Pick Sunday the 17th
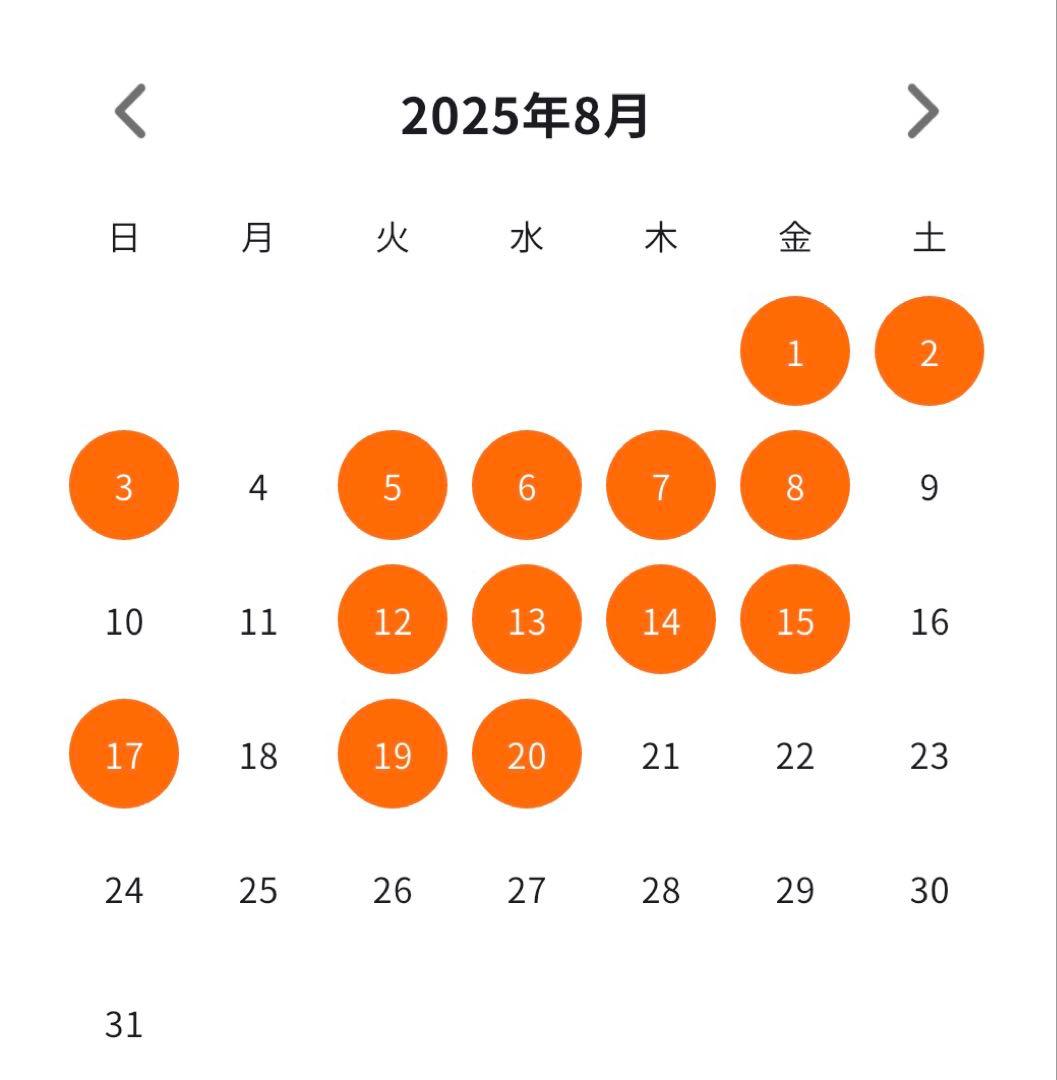The width and height of the screenshot is (1057, 1080). point(124,754)
